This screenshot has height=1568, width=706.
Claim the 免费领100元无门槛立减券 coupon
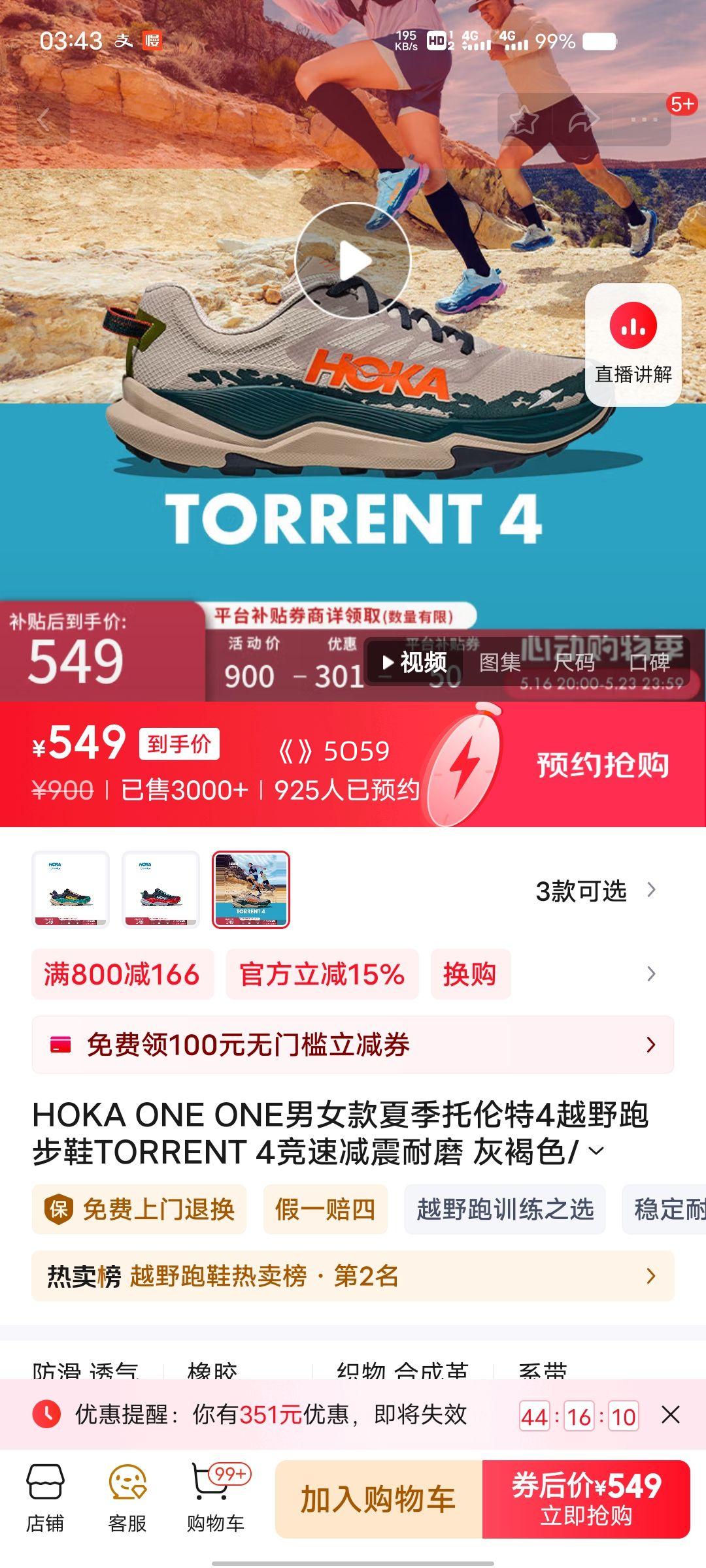(x=353, y=1044)
